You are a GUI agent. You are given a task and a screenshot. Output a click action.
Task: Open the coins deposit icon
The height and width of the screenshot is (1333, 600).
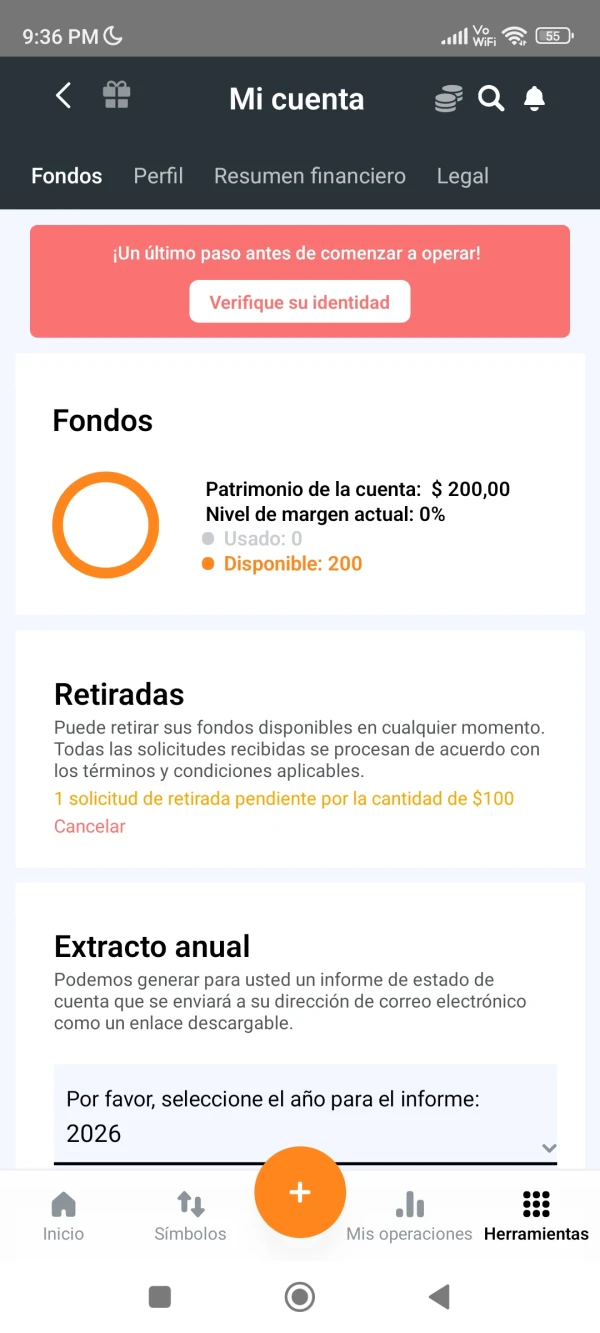[x=449, y=98]
